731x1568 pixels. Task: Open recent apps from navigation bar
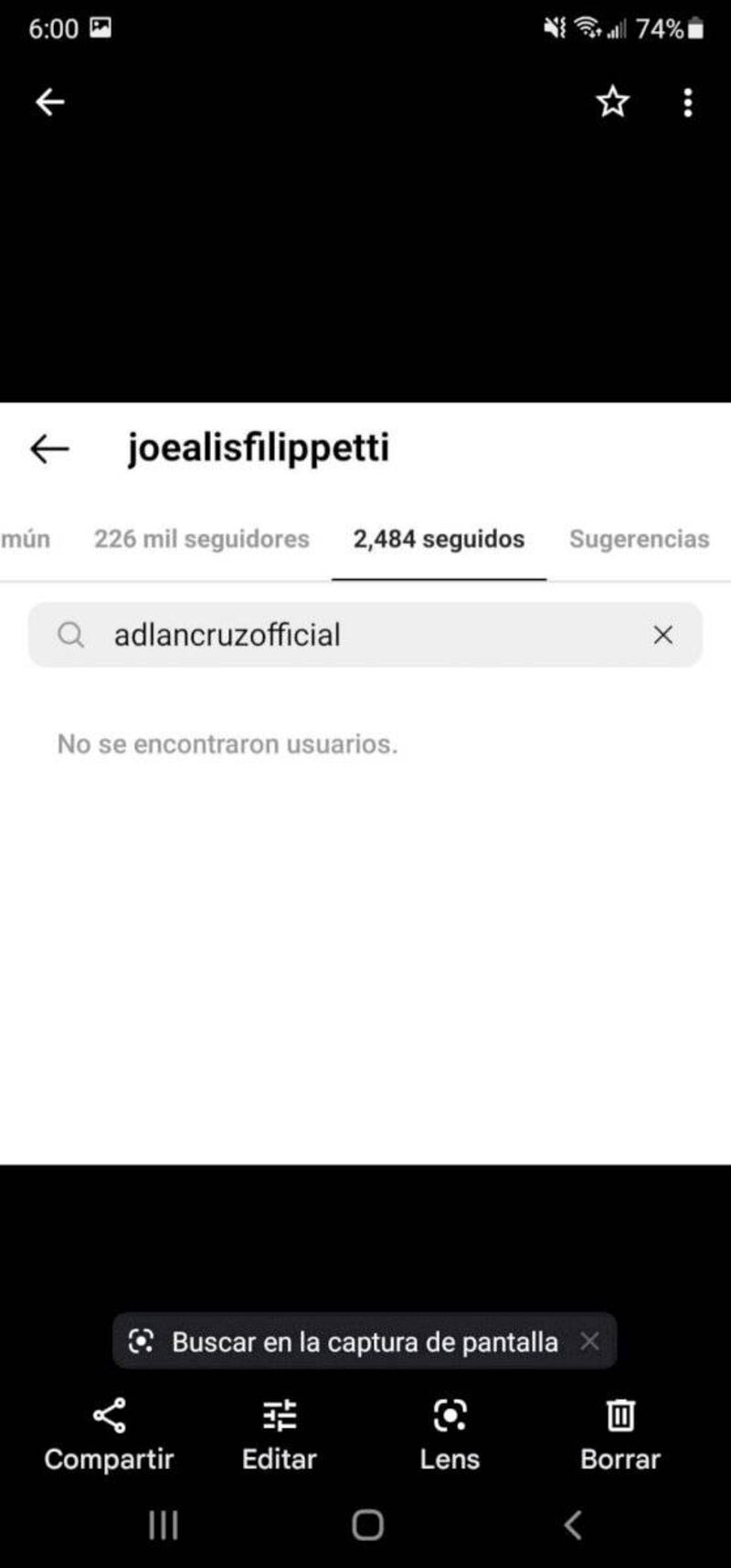tap(163, 1525)
